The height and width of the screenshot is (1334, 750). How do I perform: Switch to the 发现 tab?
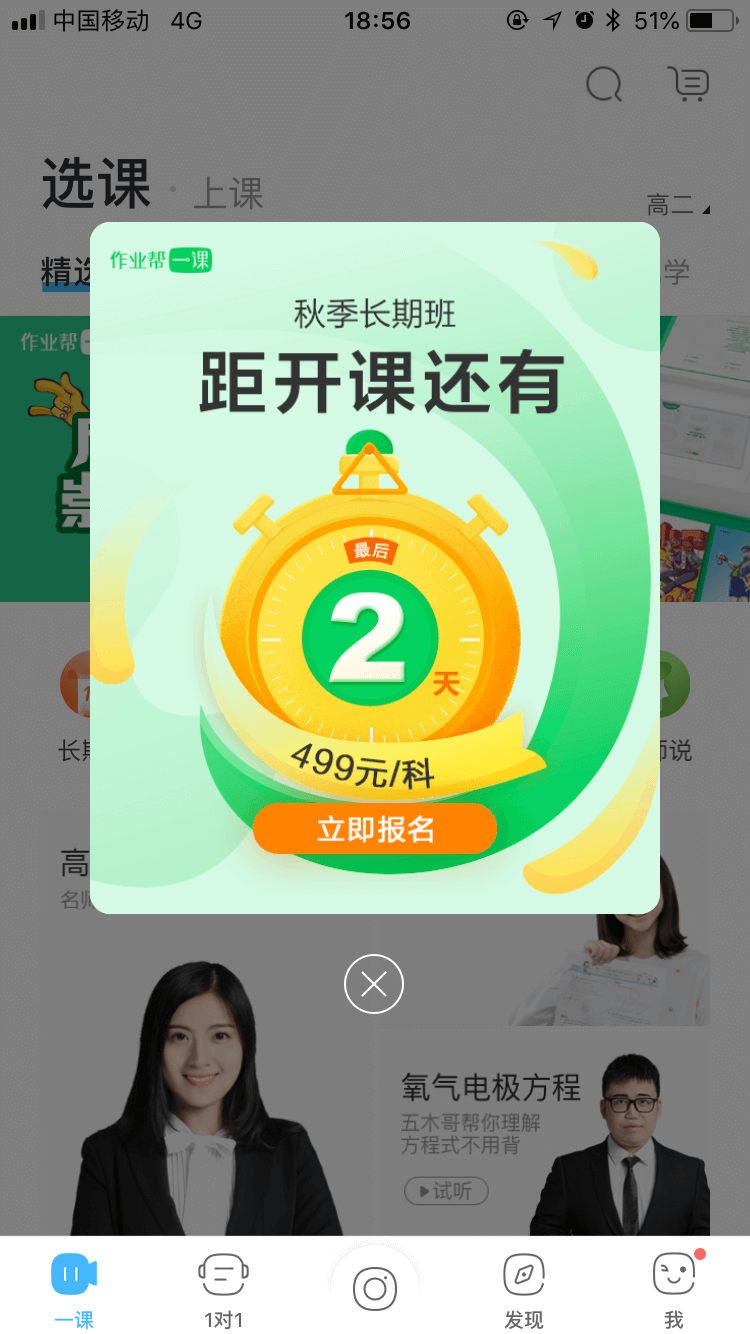point(524,1289)
